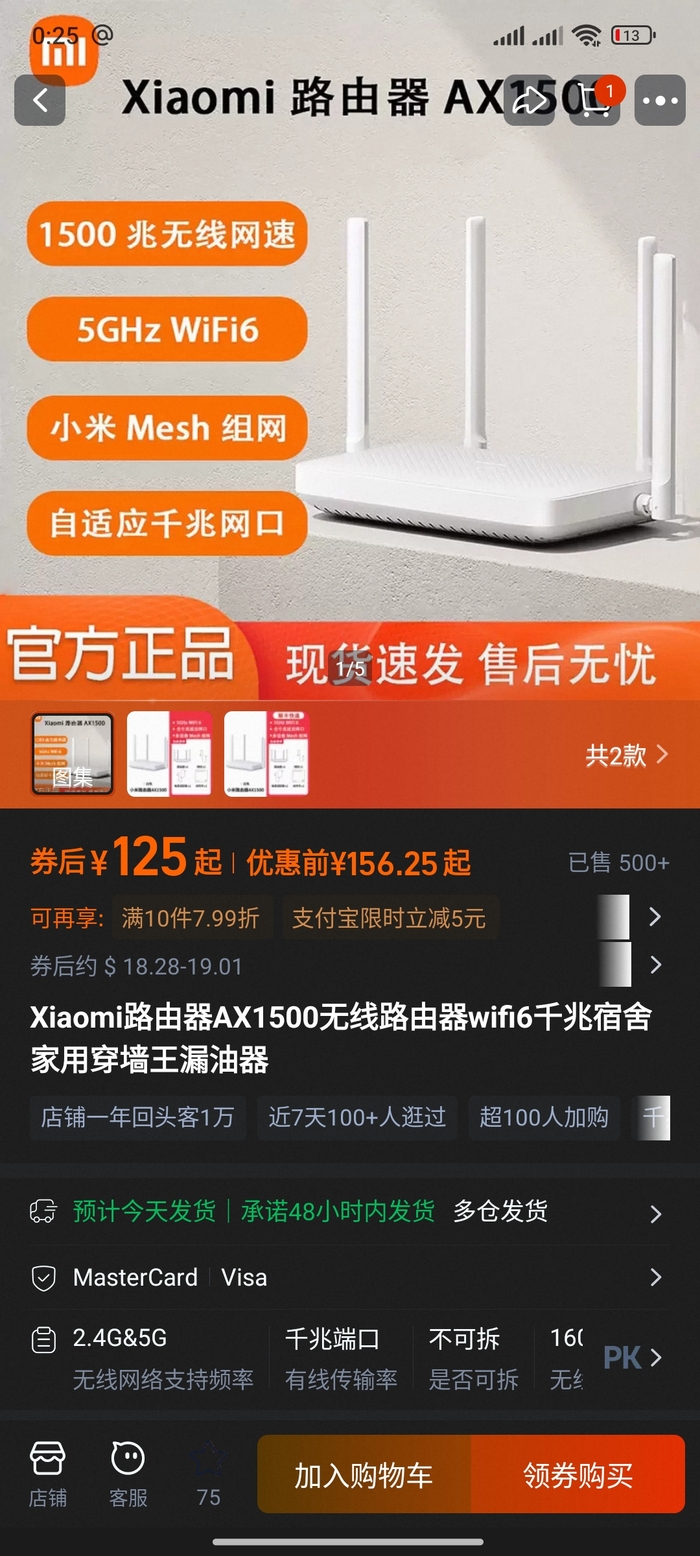Open the shopping cart icon

[x=595, y=100]
